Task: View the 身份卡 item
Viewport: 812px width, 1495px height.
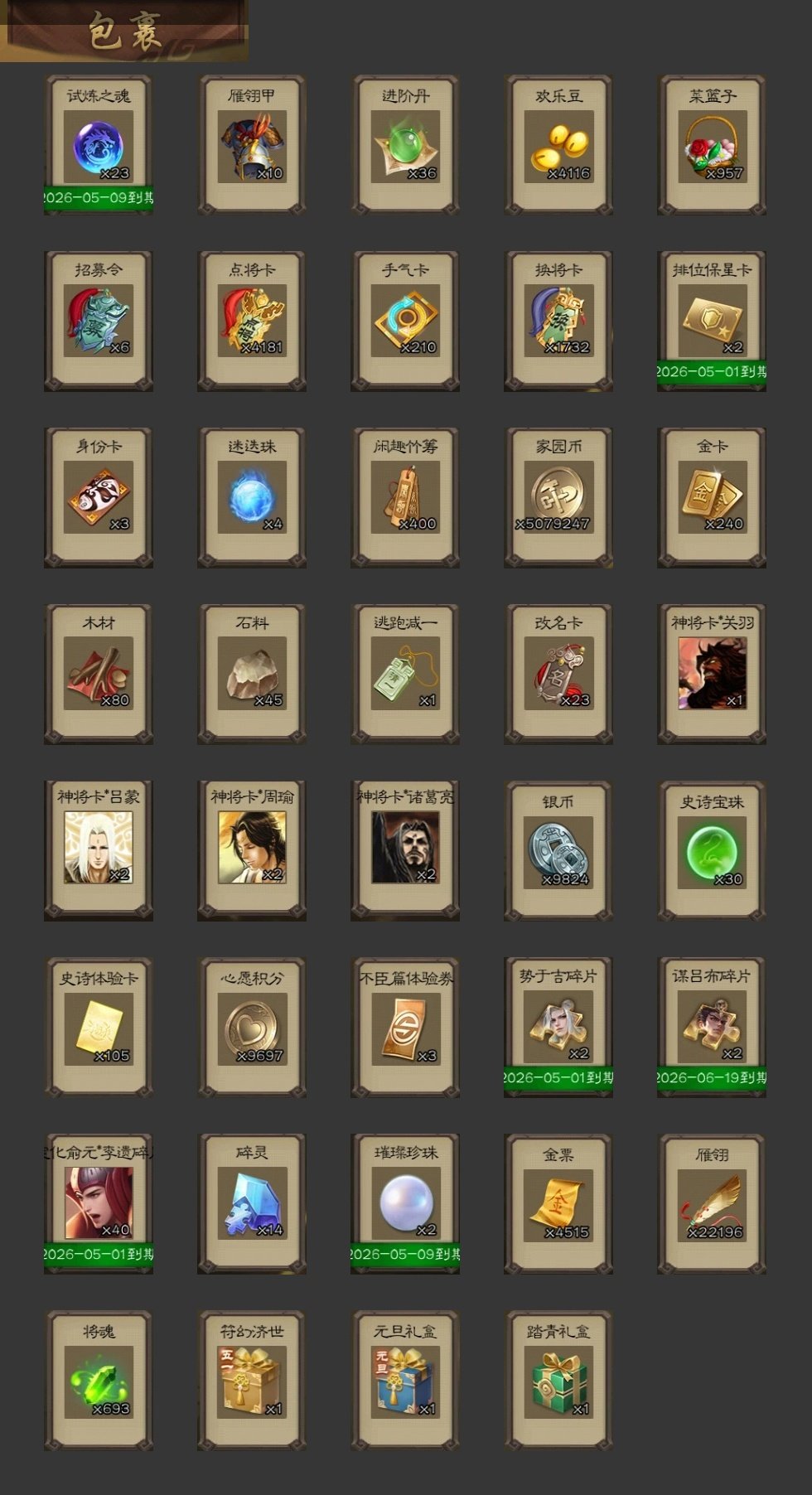Action: click(98, 497)
